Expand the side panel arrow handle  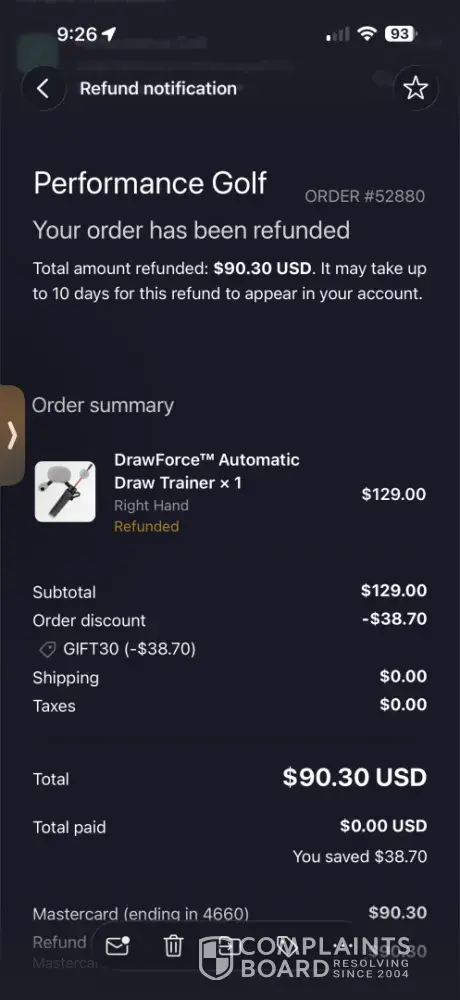pos(11,436)
